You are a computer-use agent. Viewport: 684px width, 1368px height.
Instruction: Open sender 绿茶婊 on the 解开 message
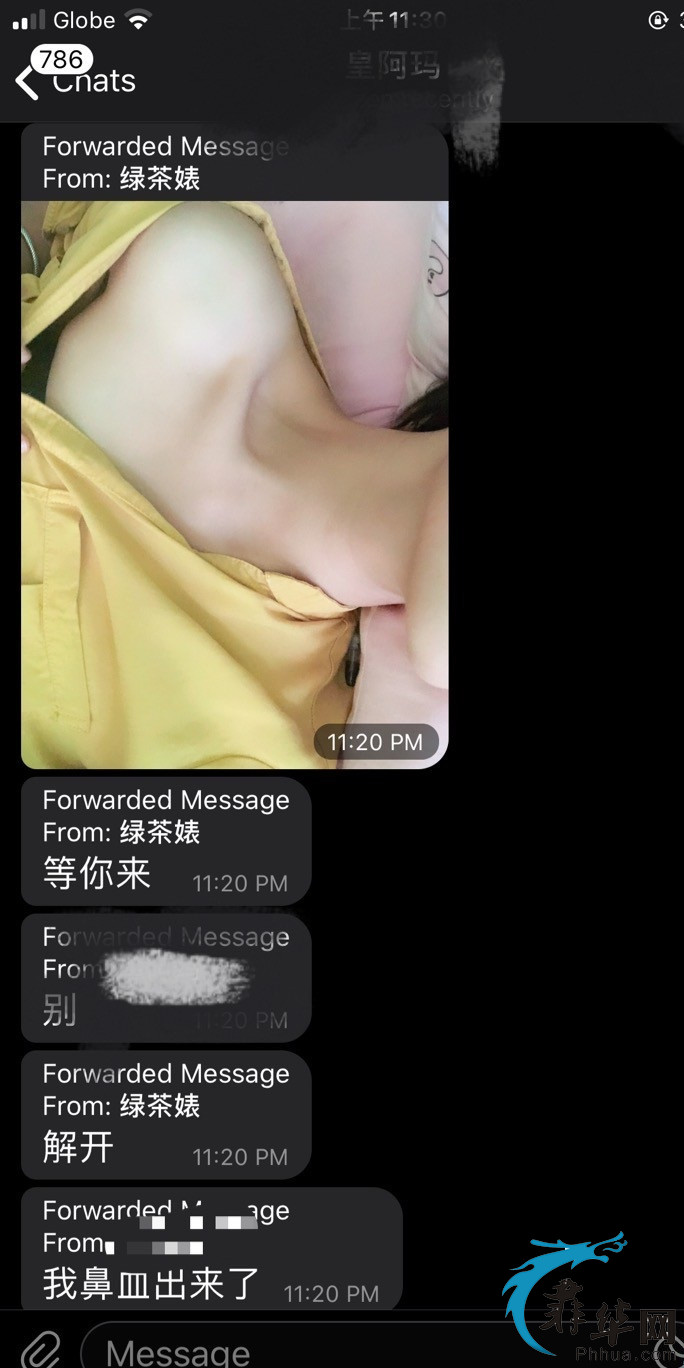158,1106
